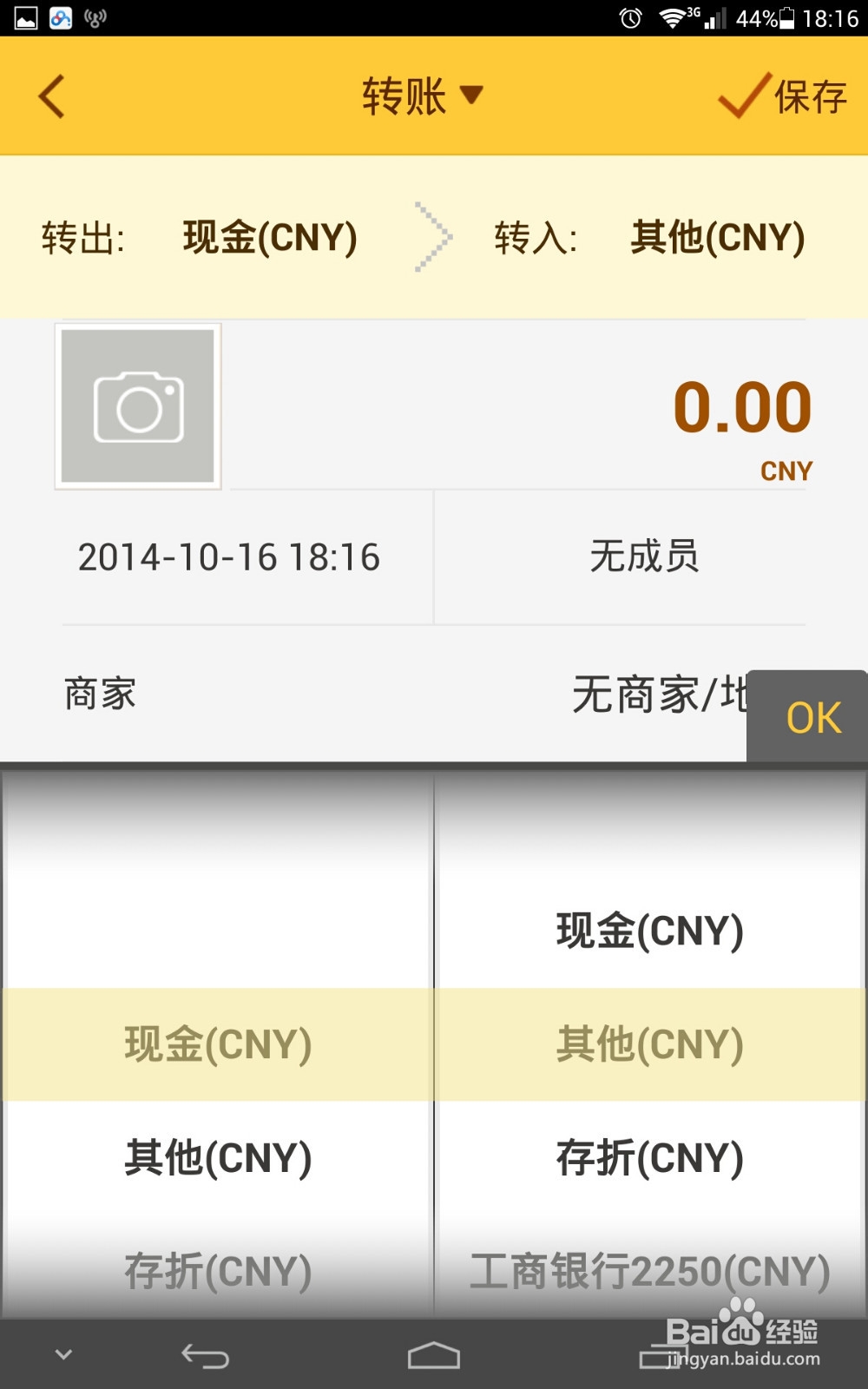Select 现金(CNY) in the right picker column
868x1389 pixels.
648,931
